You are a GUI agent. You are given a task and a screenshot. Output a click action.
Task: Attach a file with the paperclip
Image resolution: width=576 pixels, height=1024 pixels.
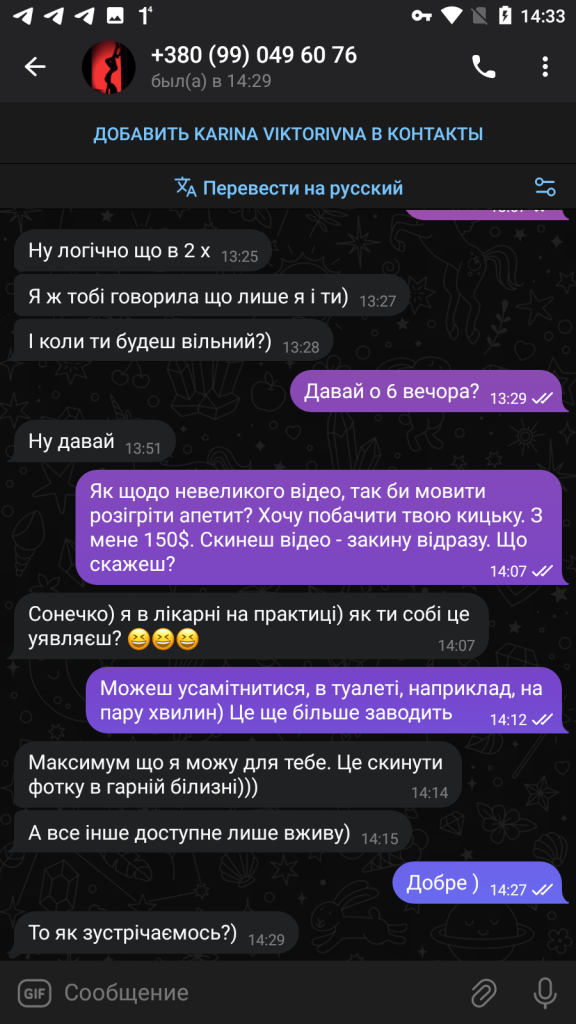pos(484,994)
